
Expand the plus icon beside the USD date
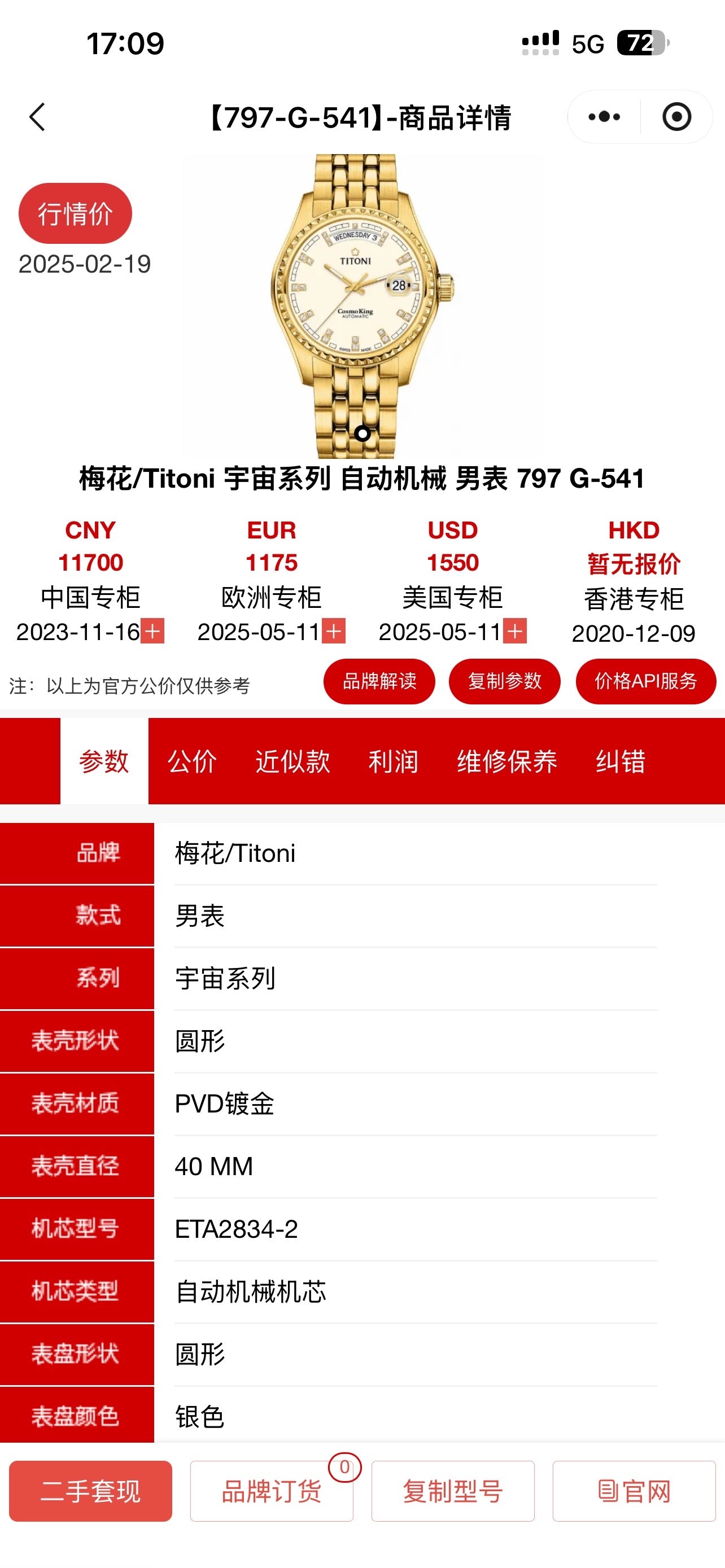515,631
